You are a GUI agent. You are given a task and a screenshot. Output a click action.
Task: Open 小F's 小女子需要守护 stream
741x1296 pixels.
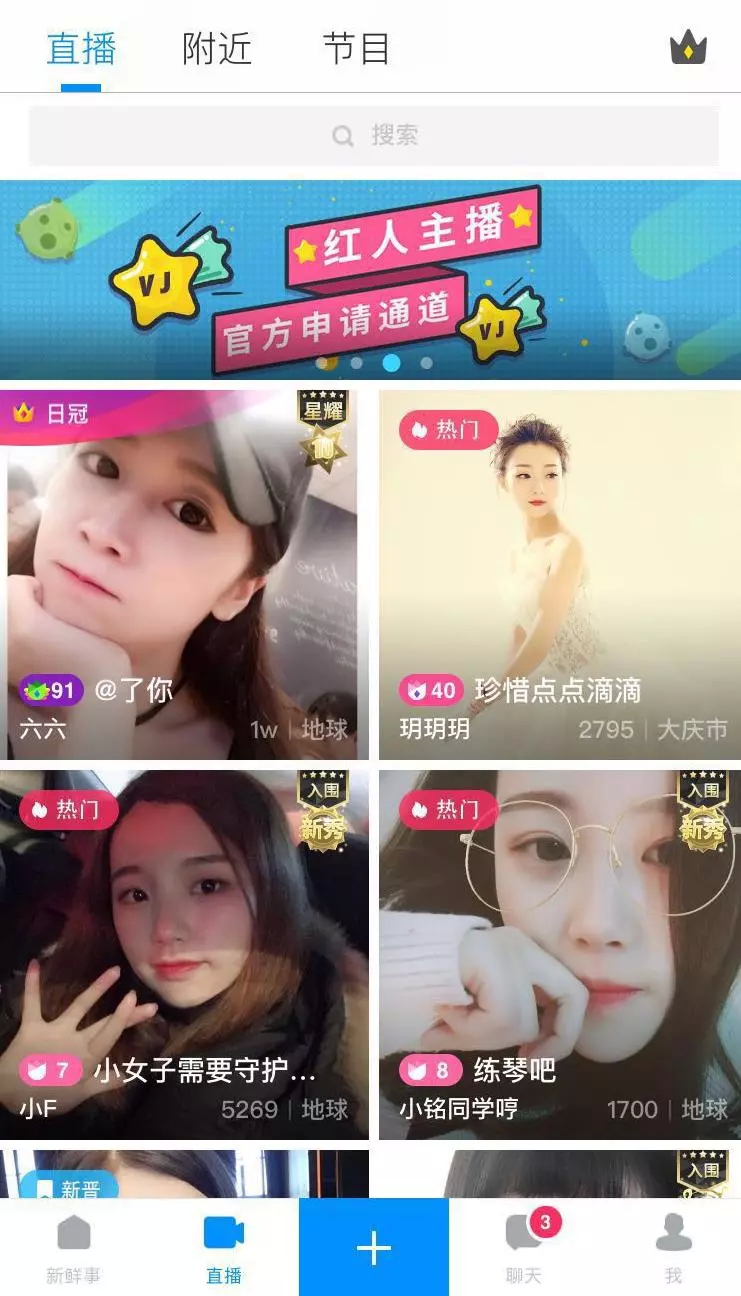click(184, 955)
